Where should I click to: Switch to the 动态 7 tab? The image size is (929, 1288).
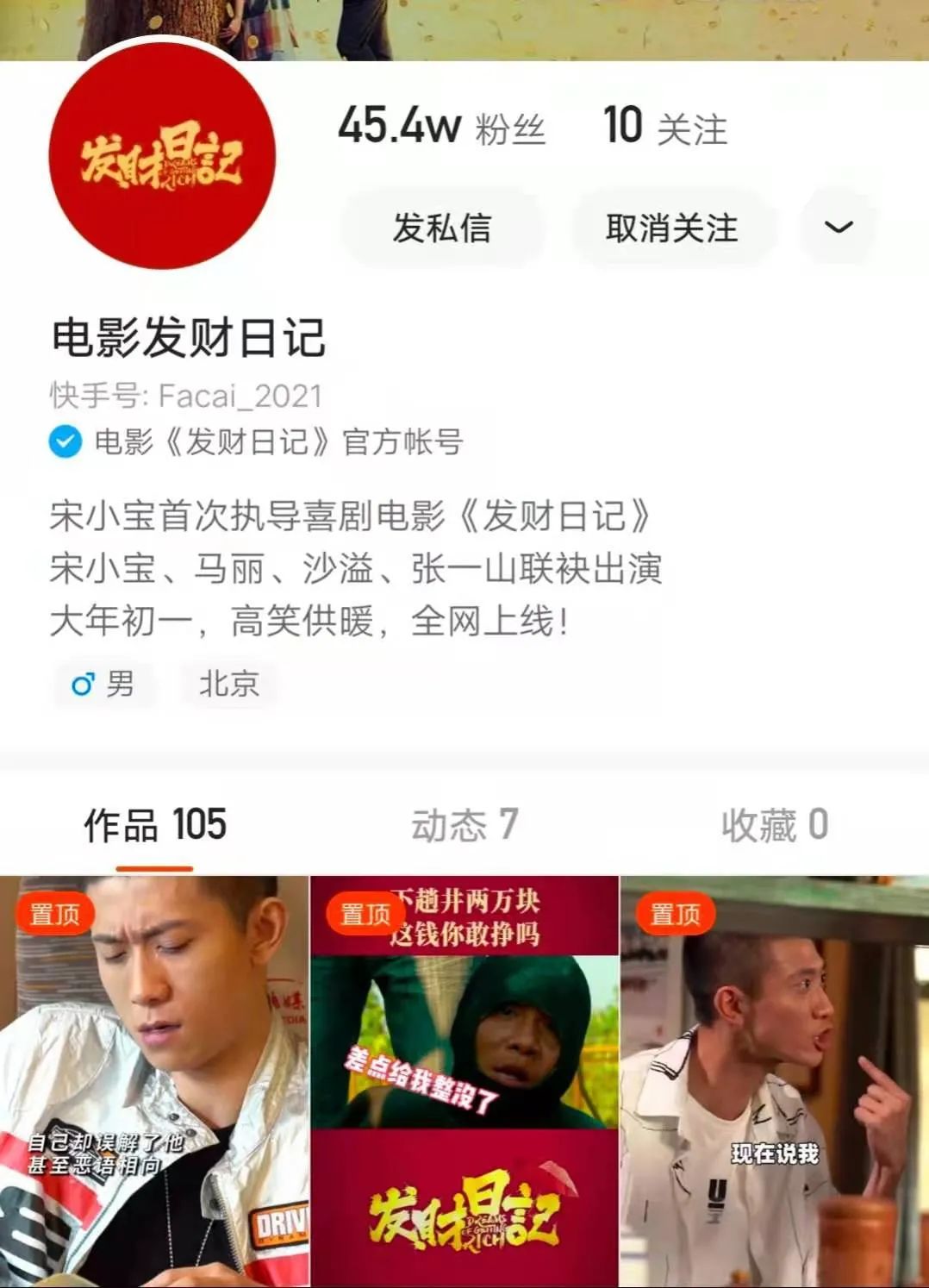pyautogui.click(x=464, y=826)
